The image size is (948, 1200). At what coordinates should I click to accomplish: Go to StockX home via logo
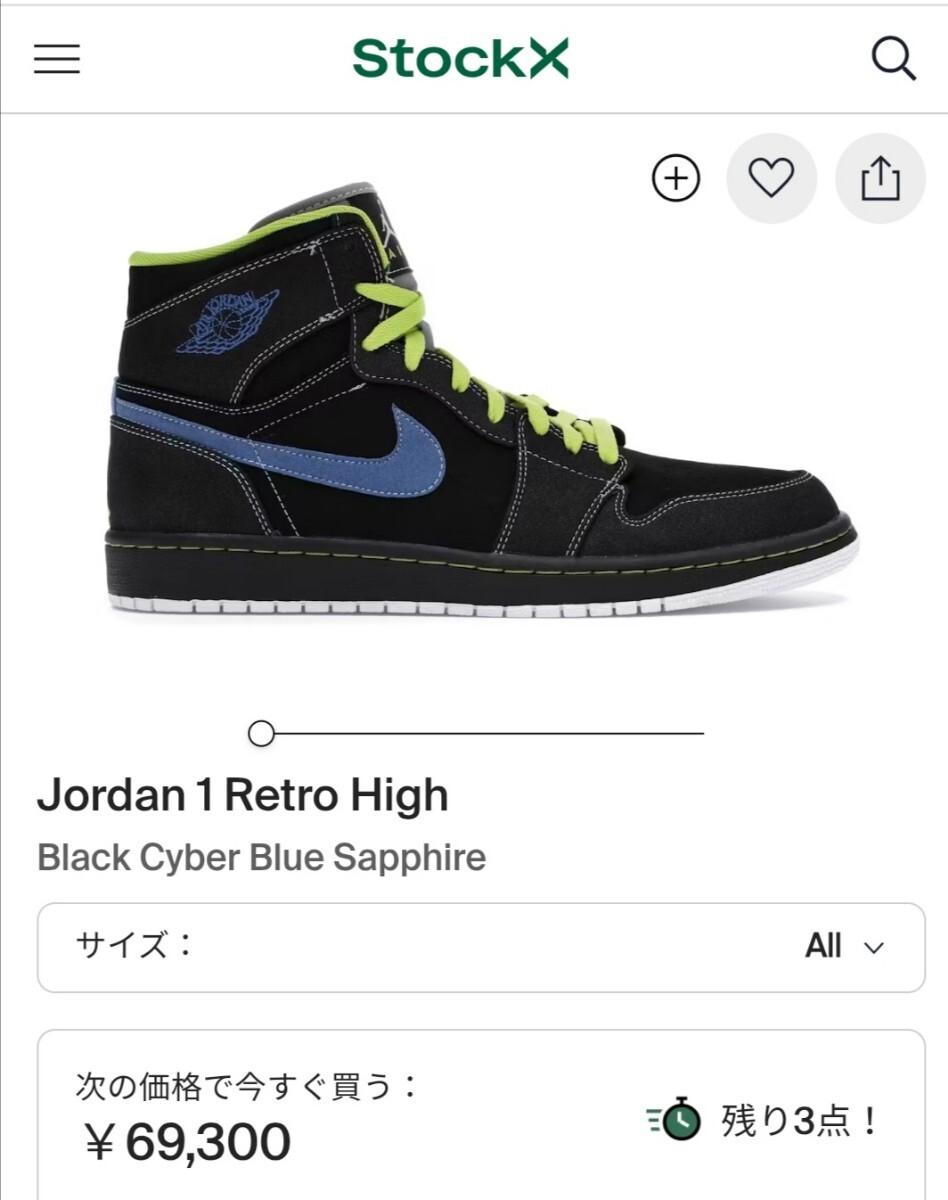point(460,60)
